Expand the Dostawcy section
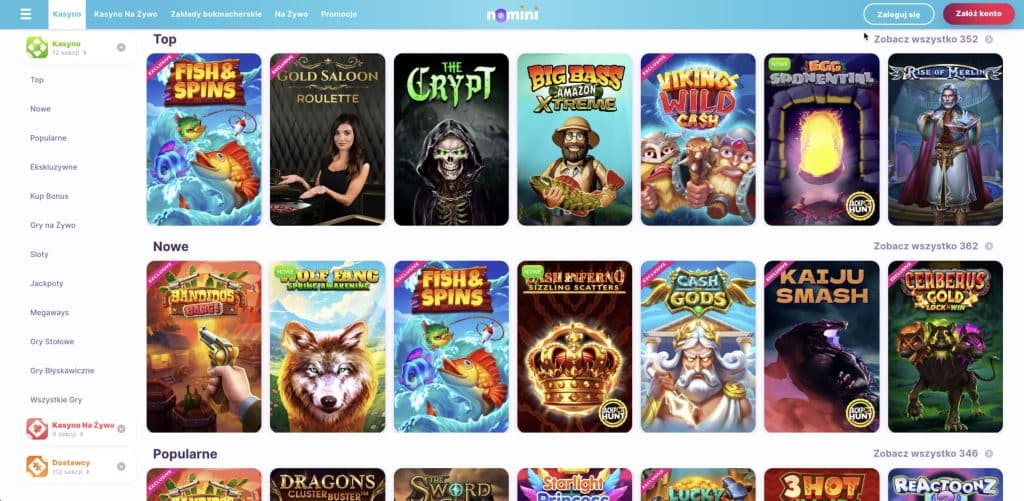Image resolution: width=1024 pixels, height=501 pixels. [x=120, y=466]
